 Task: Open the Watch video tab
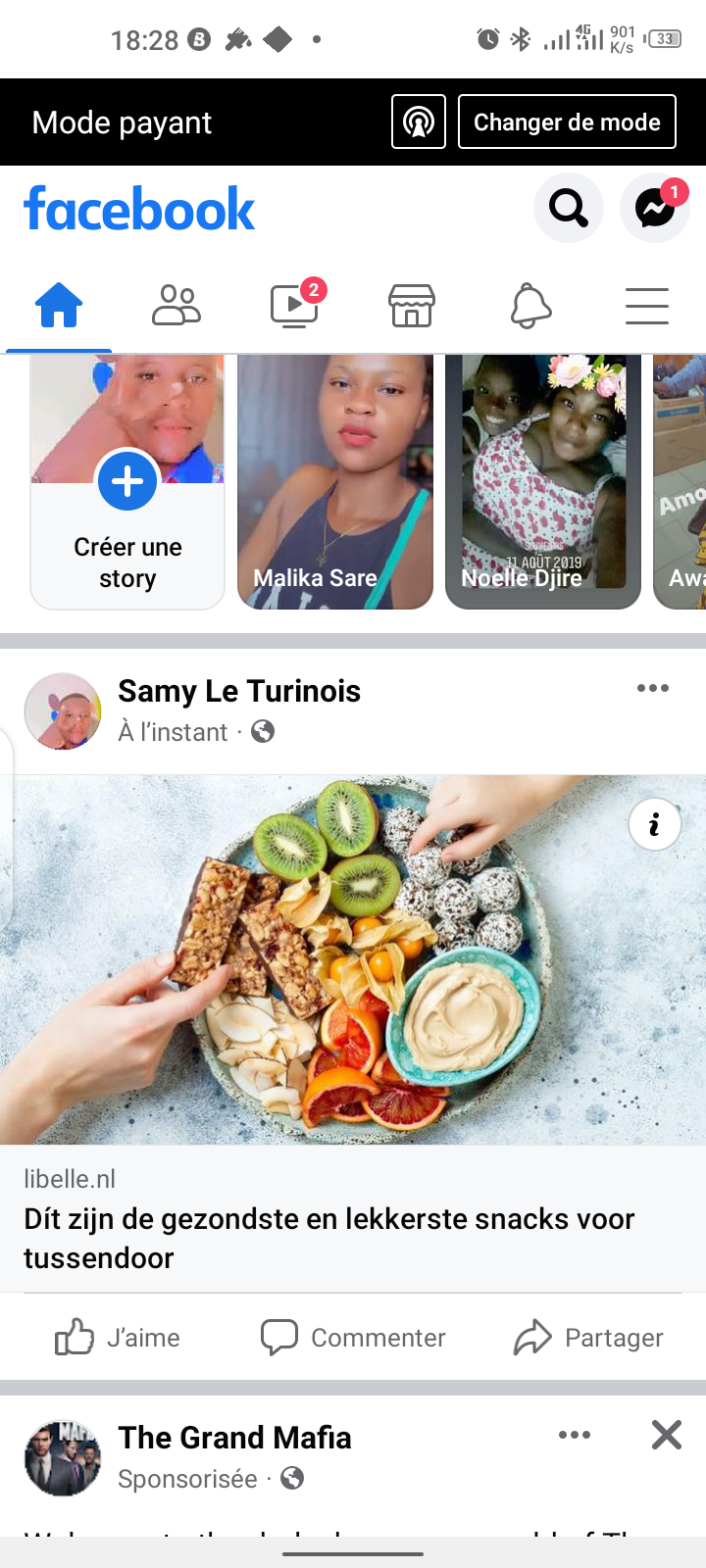coord(294,306)
